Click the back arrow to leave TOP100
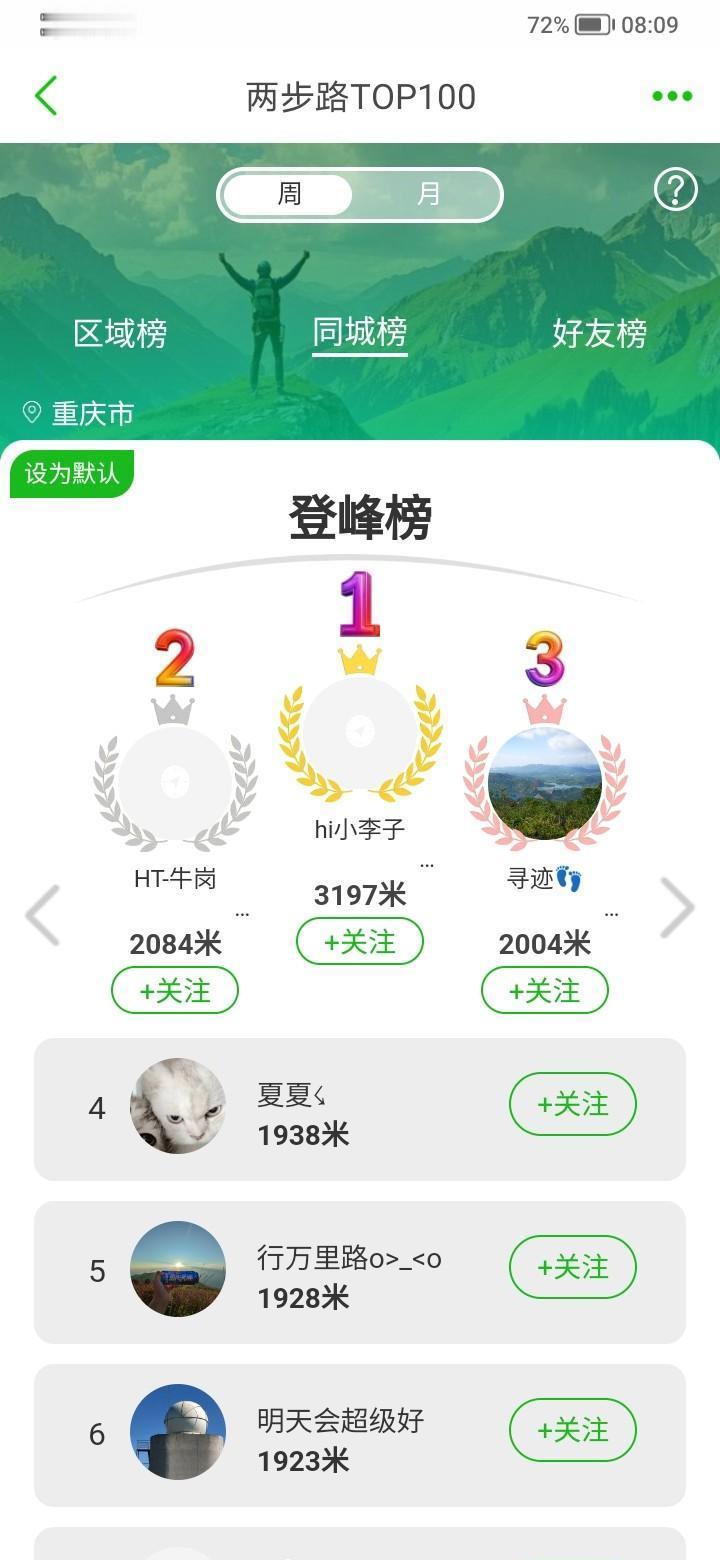Screen dimensions: 720x1560 tap(44, 96)
